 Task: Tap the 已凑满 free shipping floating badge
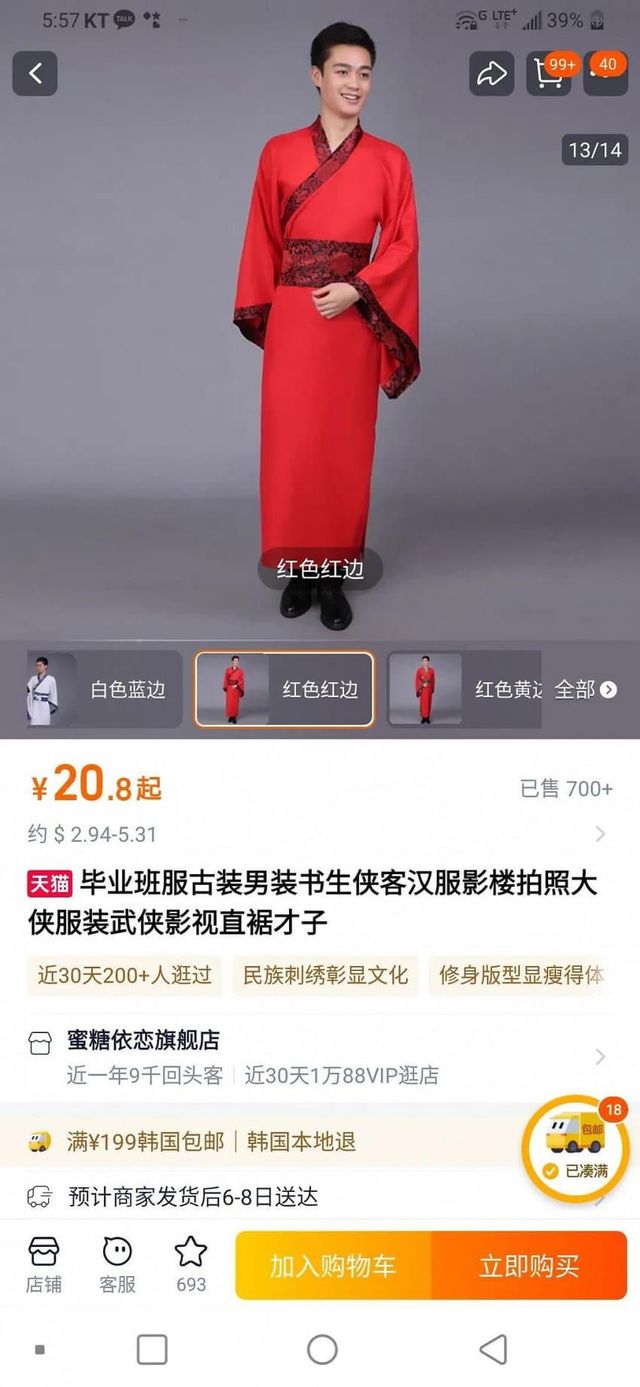(x=577, y=1148)
